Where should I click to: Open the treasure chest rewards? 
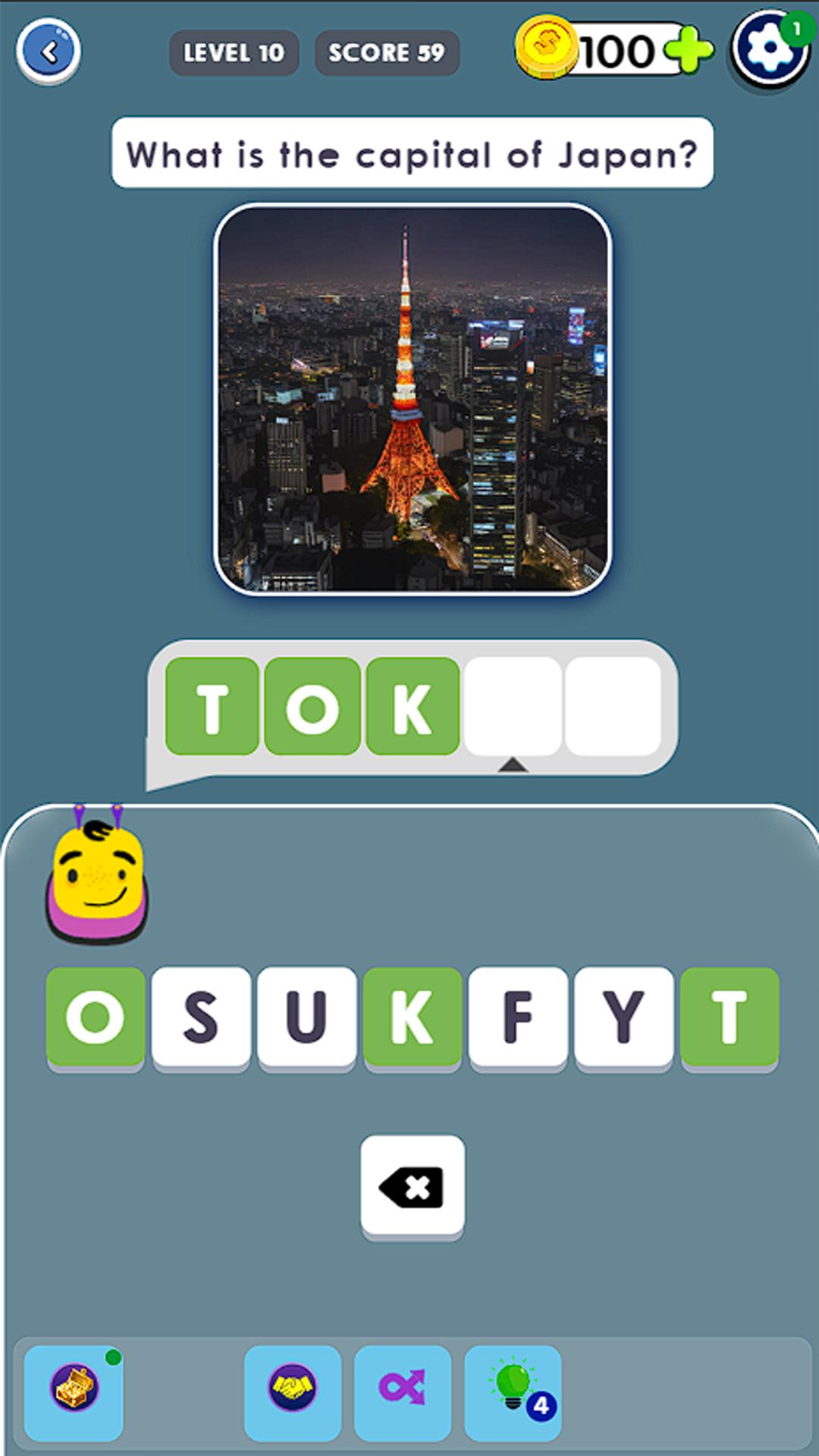pyautogui.click(x=74, y=1392)
